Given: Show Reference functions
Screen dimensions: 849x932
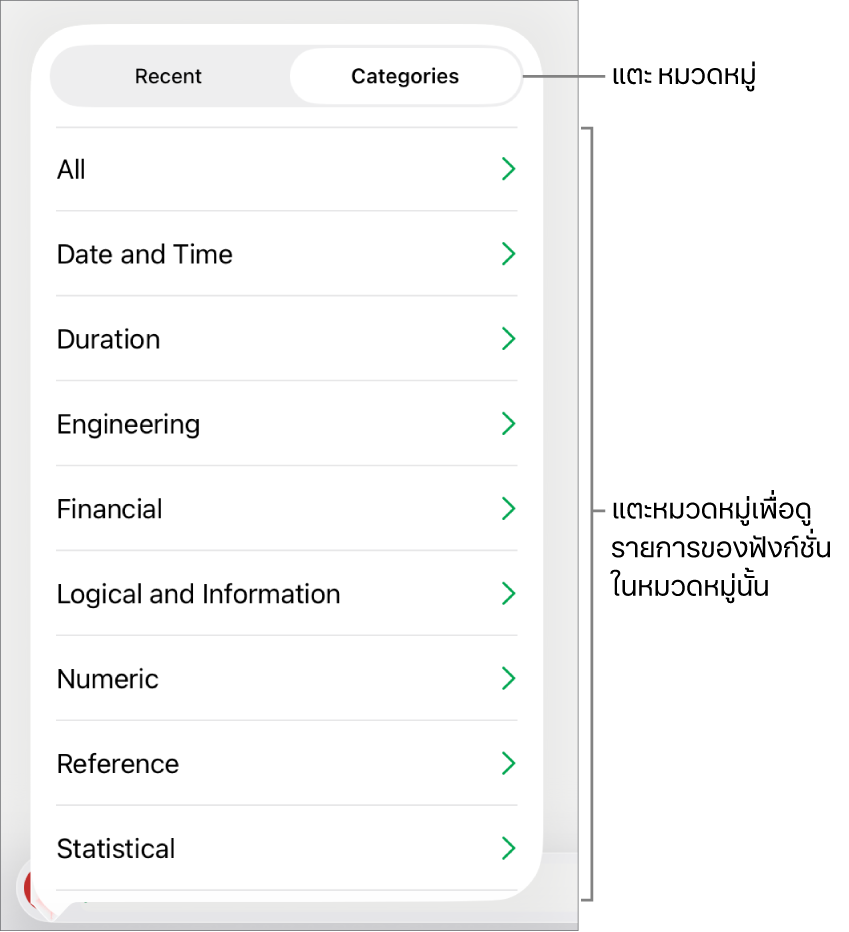Looking at the screenshot, I should click(x=286, y=765).
